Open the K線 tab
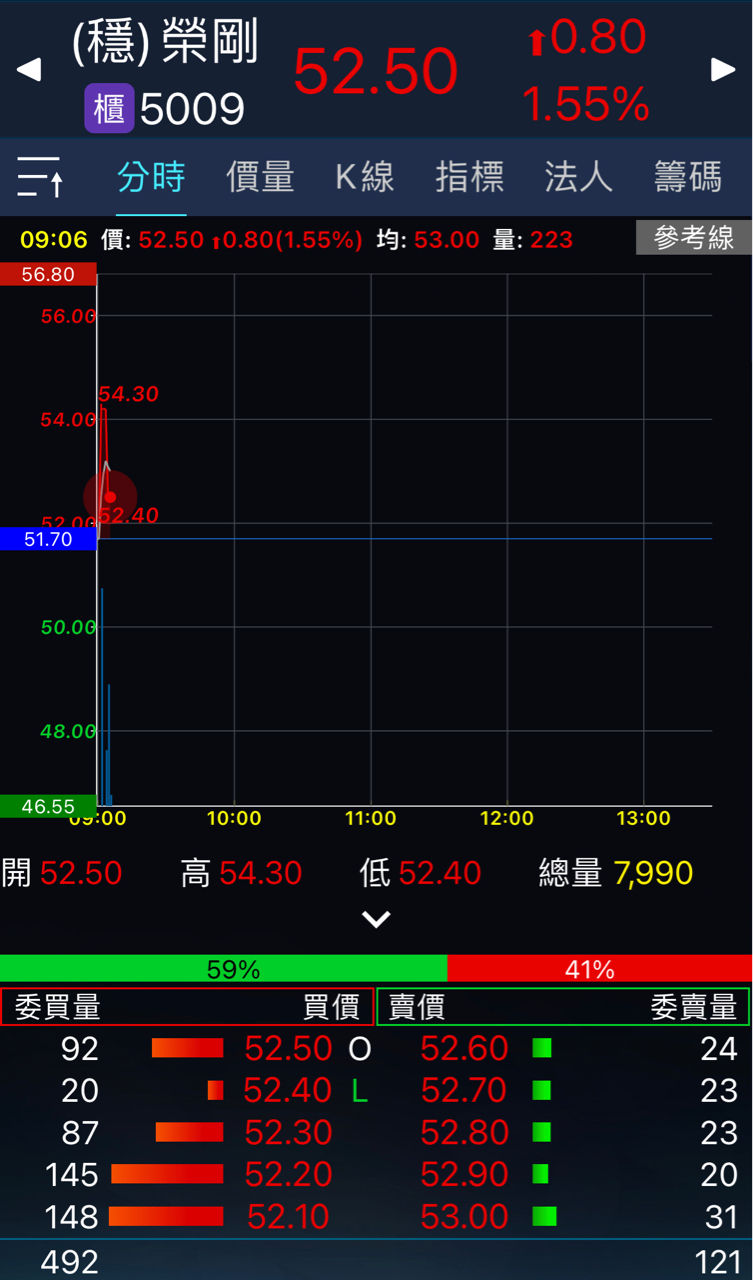The image size is (753, 1280). [x=365, y=177]
